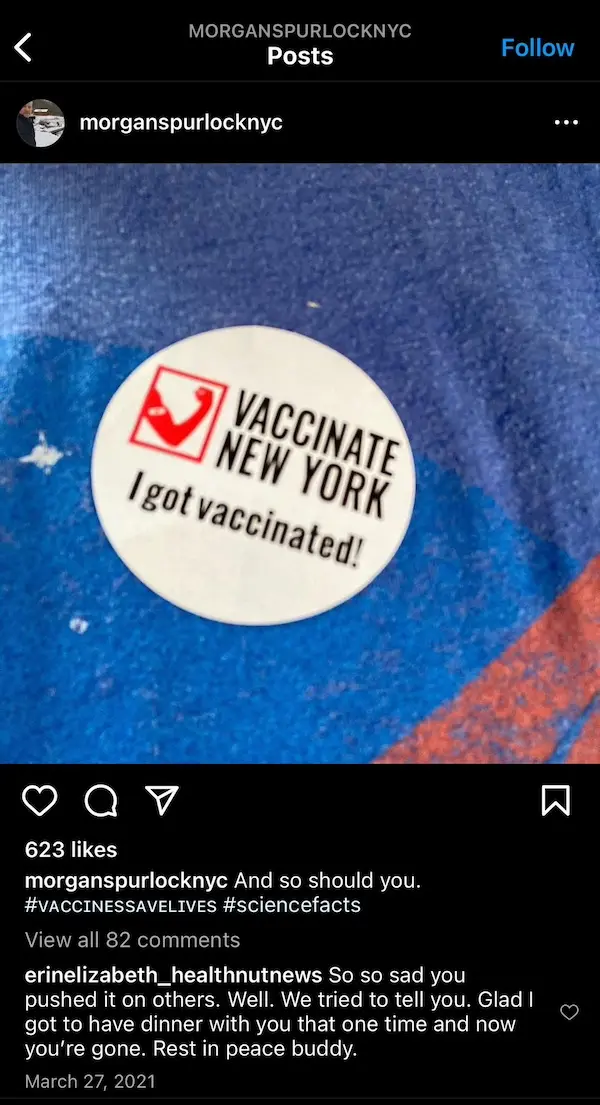
Task: View the 623 likes list
Action: 70,850
